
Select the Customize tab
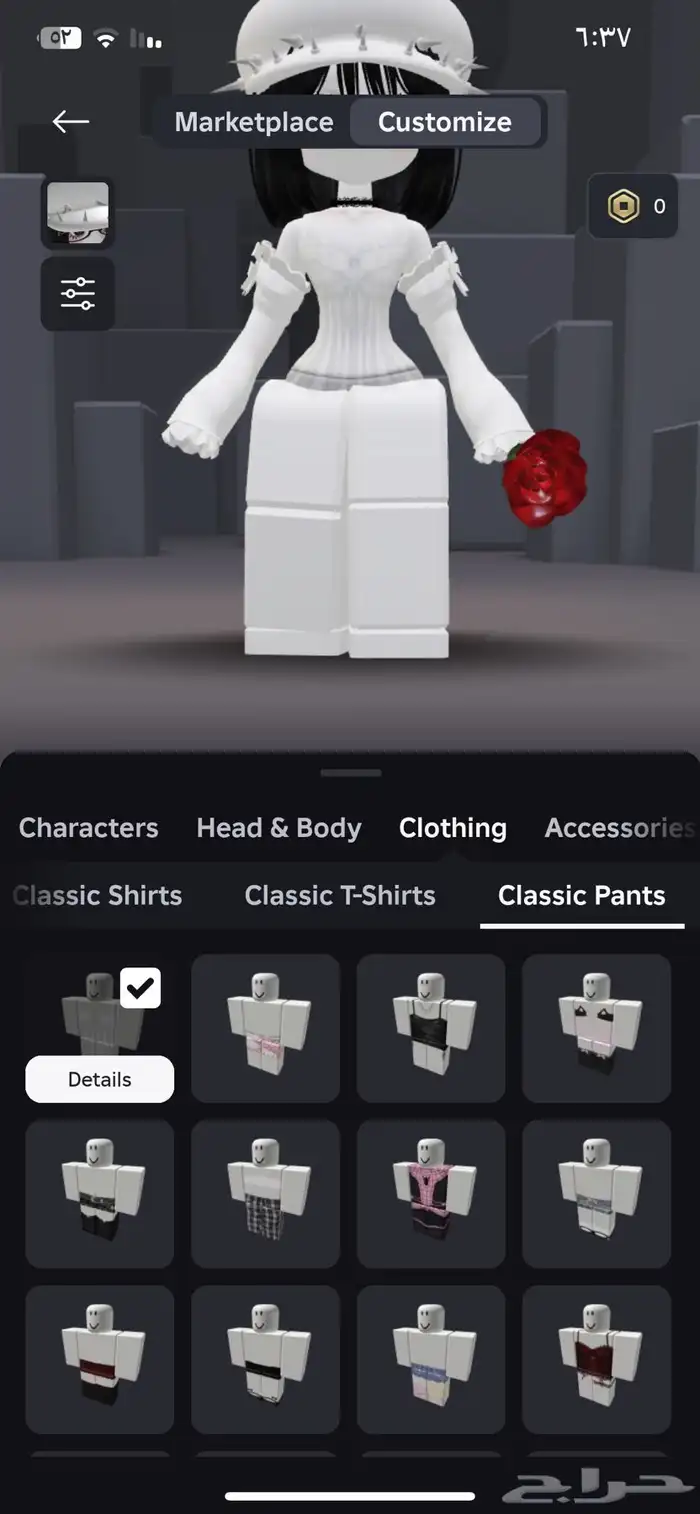[444, 122]
